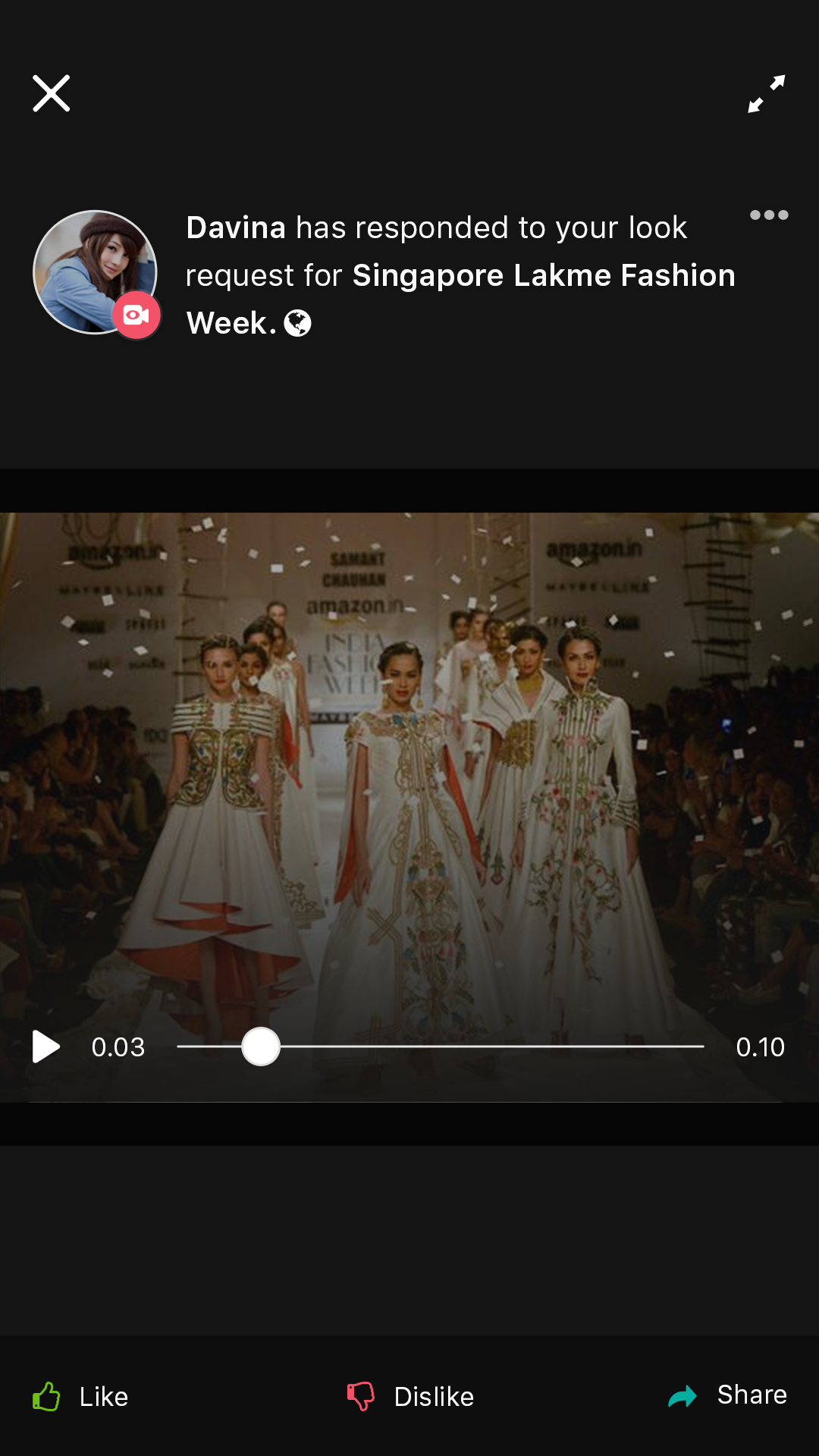
Task: Open Davina's profile picture
Action: pos(95,271)
